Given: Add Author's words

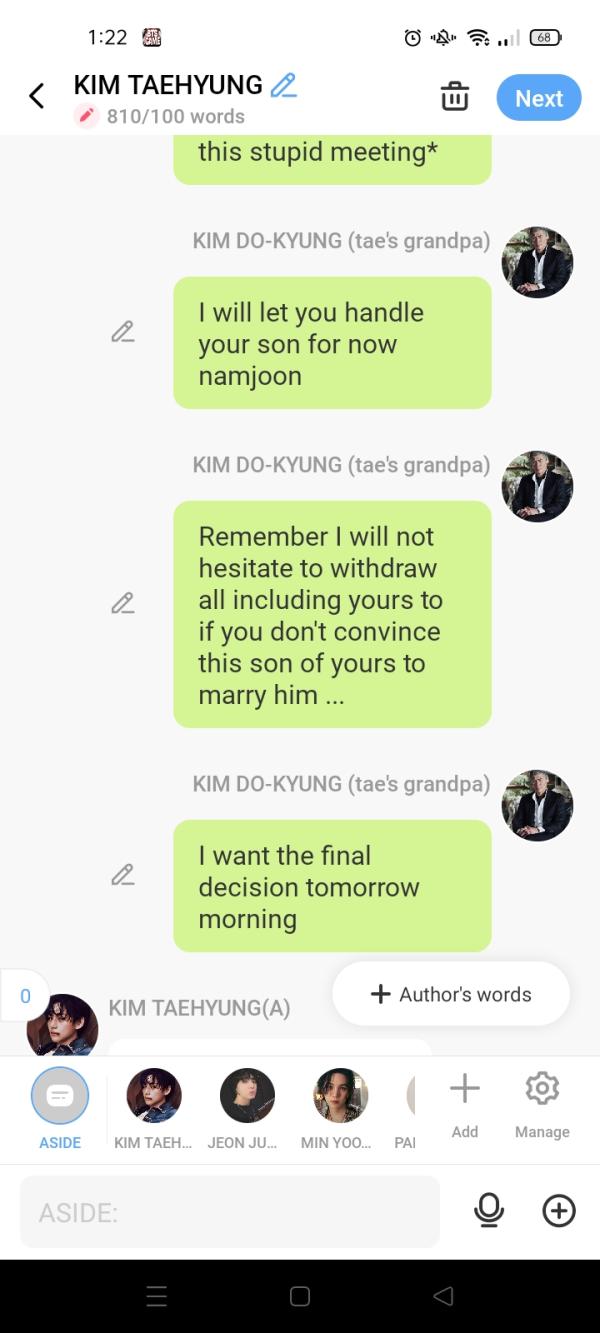Looking at the screenshot, I should tap(451, 994).
